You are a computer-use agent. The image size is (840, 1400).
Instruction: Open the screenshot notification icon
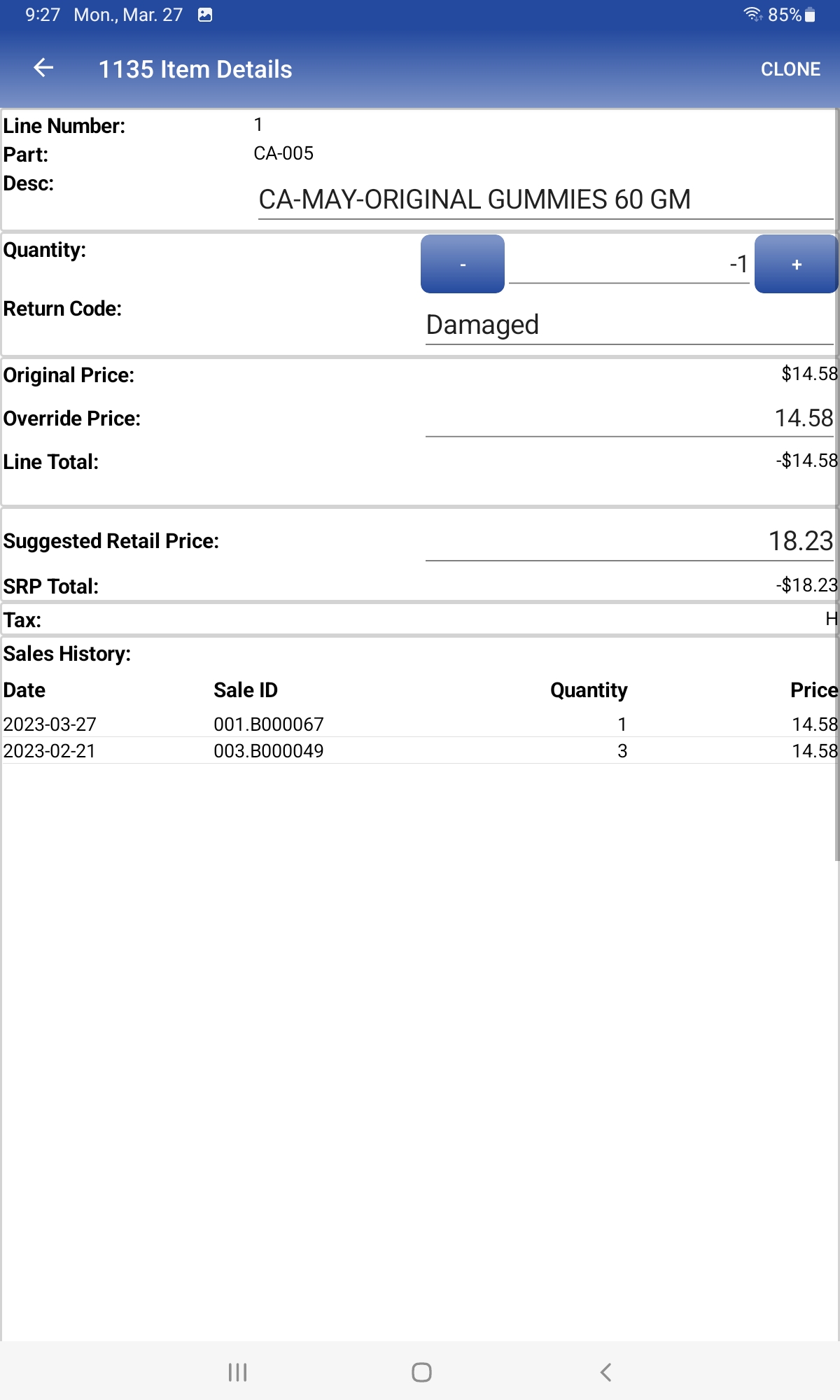(206, 14)
